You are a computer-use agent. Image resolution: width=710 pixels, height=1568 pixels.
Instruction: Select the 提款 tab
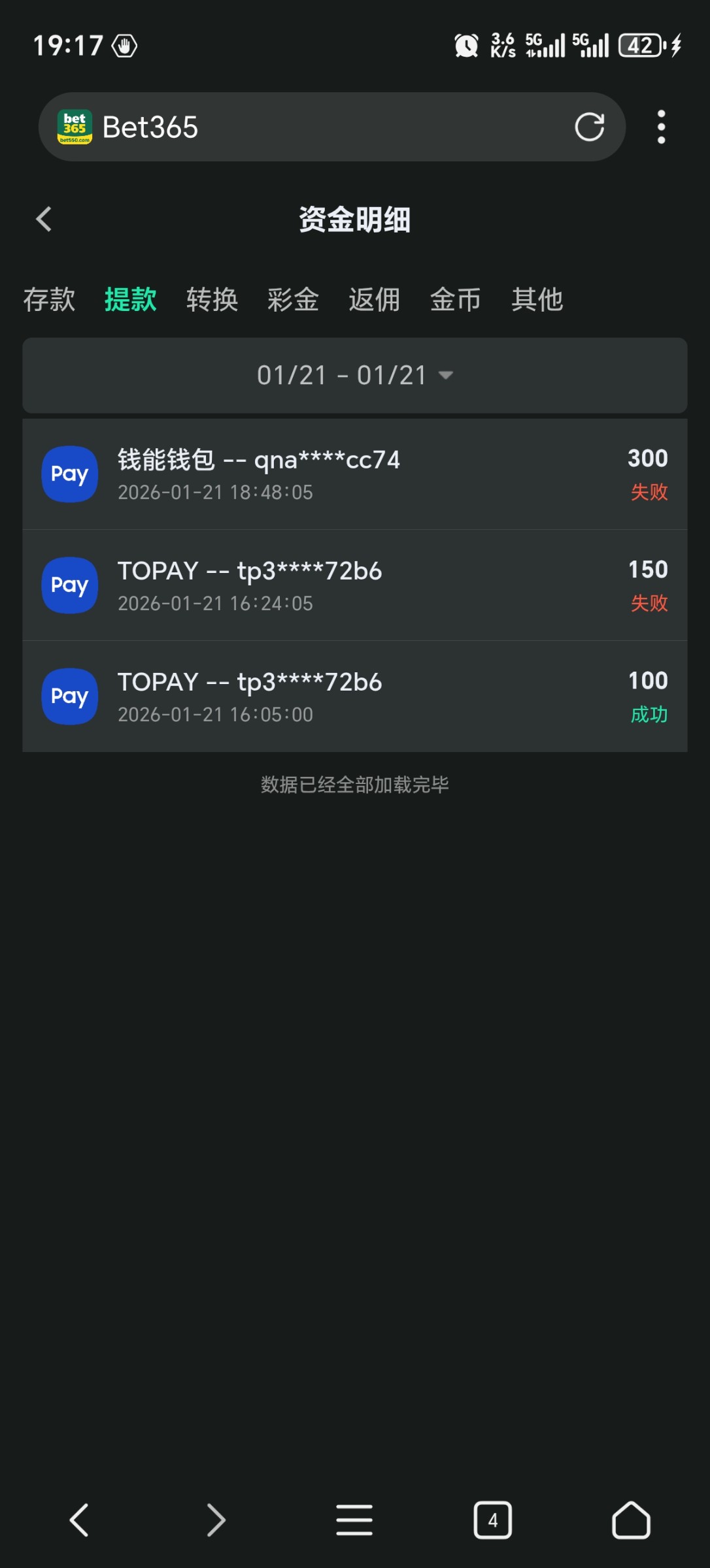(130, 300)
